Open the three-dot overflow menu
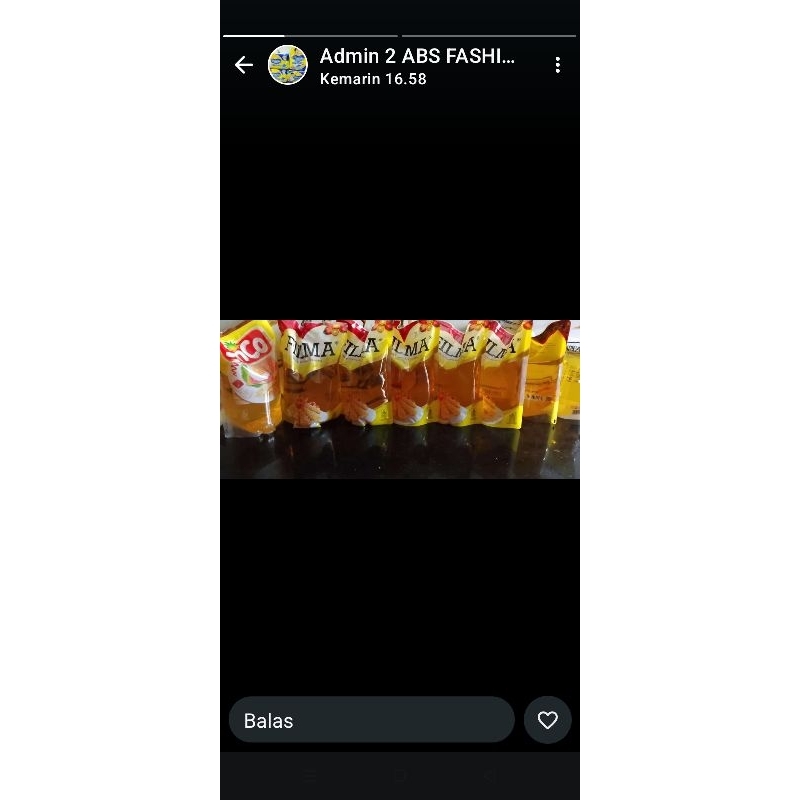This screenshot has height=800, width=800. (557, 65)
